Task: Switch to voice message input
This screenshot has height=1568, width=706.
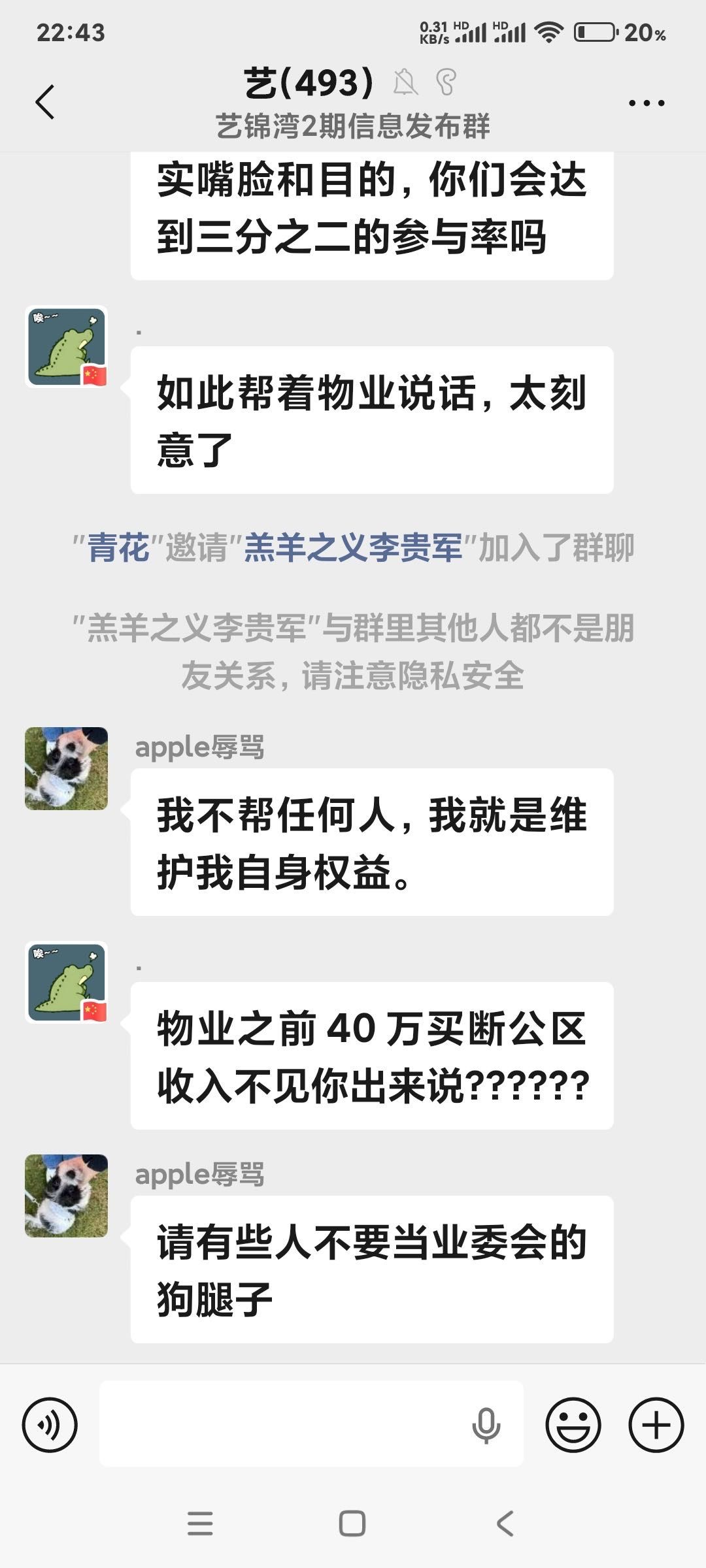Action: [50, 1425]
